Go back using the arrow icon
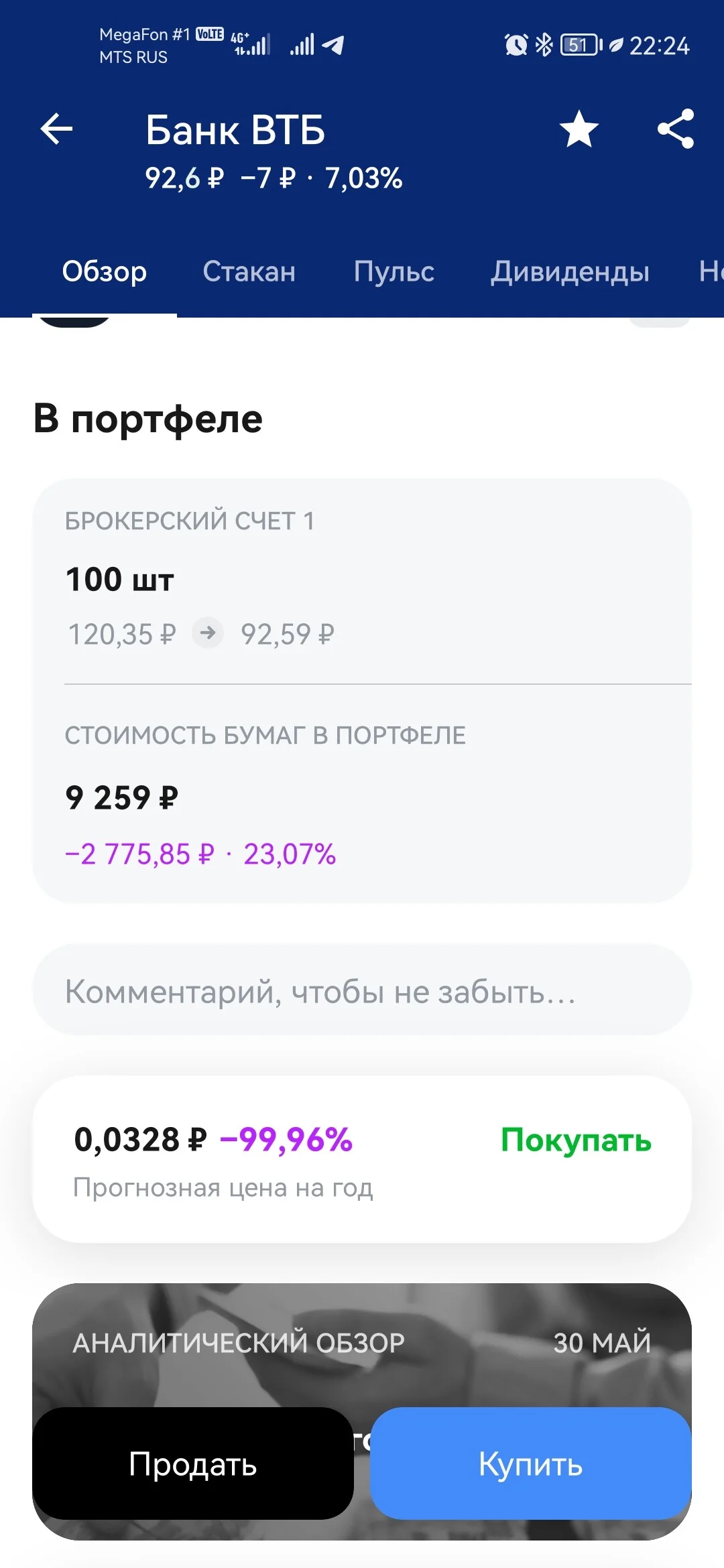724x1568 pixels. (56, 129)
